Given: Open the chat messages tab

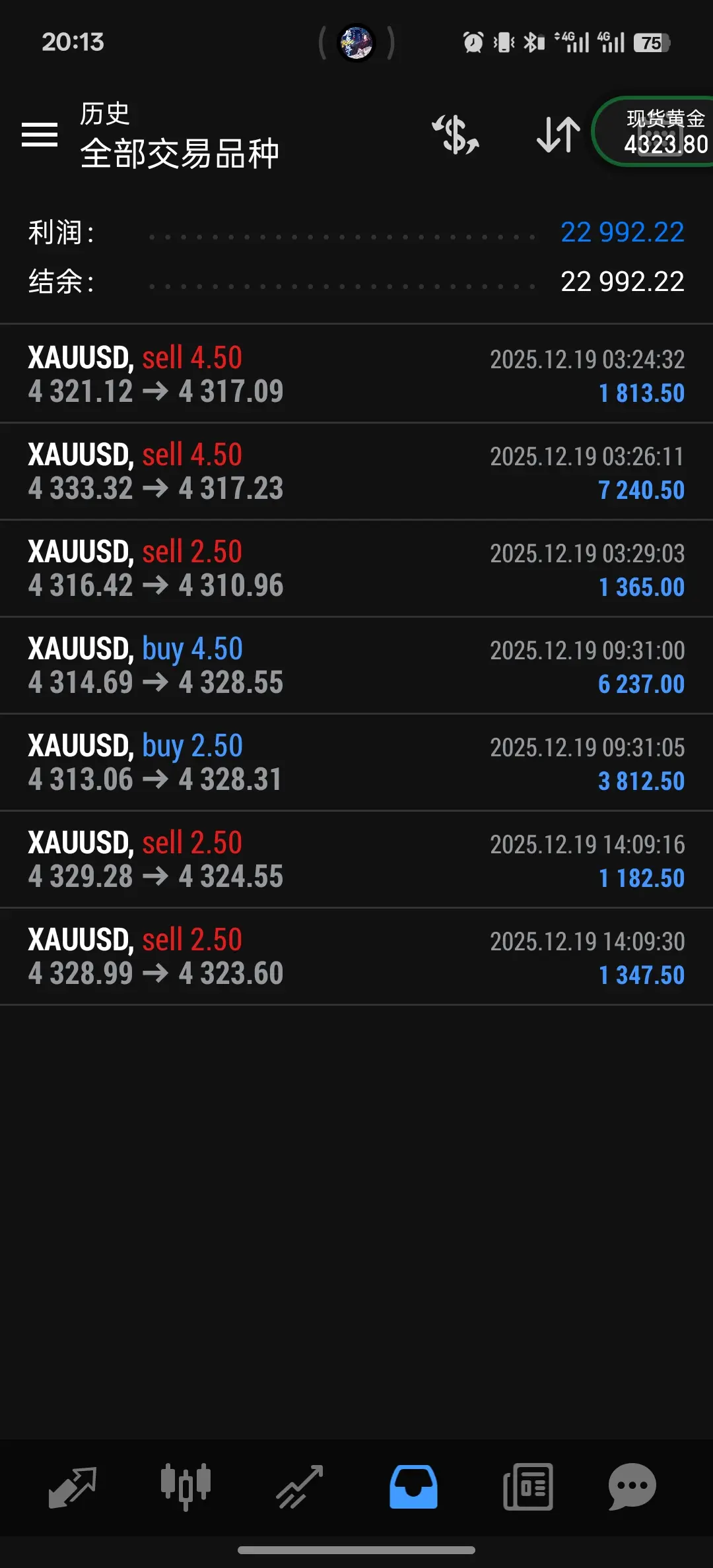Looking at the screenshot, I should (x=632, y=1487).
